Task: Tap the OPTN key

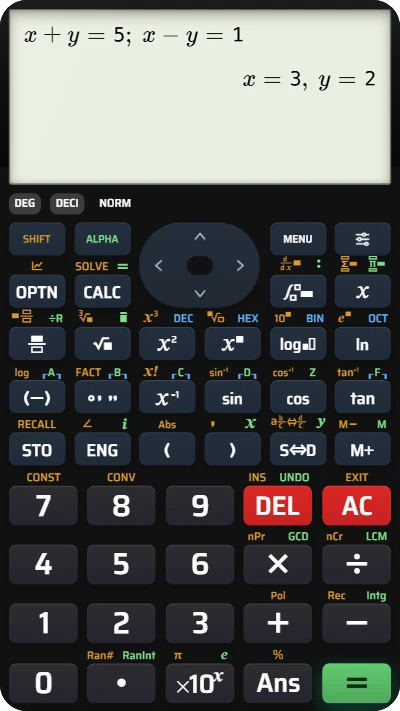Action: (x=37, y=292)
